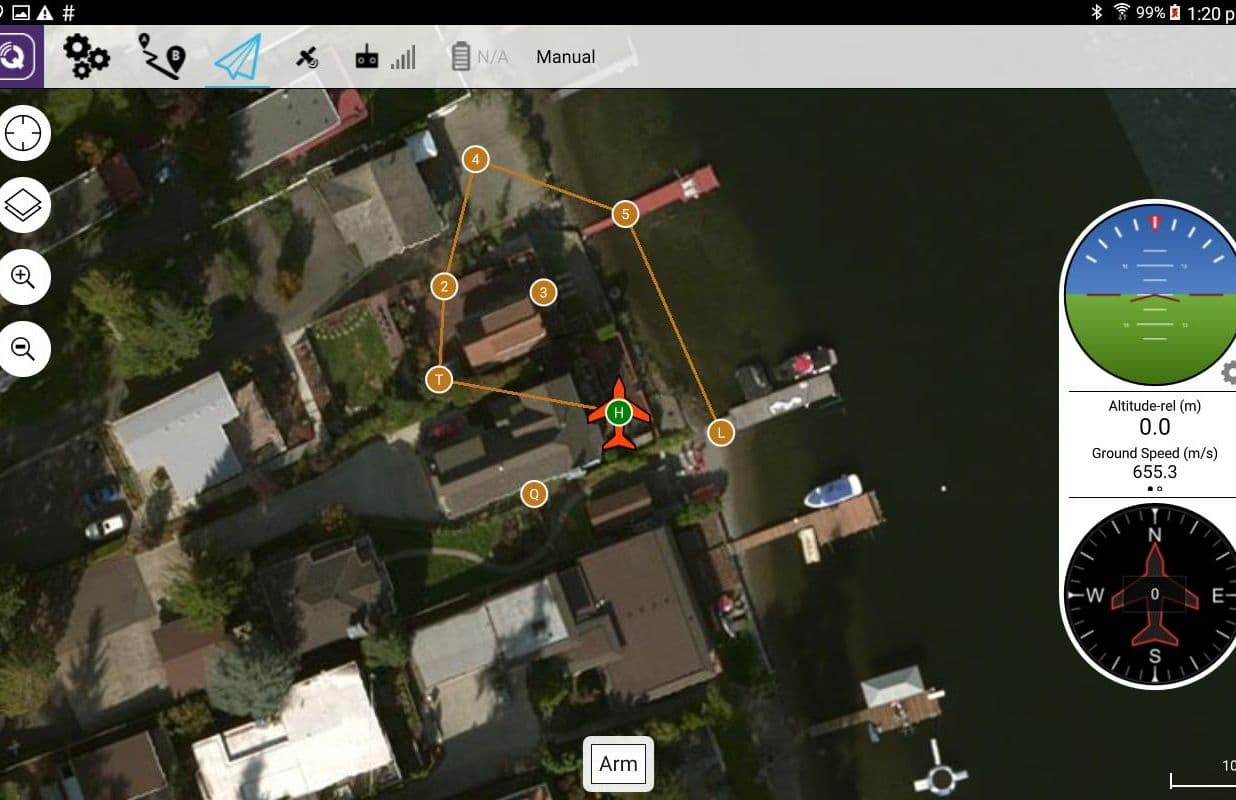Open the QGroundControl app menu icon
The image size is (1236, 800).
pyautogui.click(x=18, y=57)
